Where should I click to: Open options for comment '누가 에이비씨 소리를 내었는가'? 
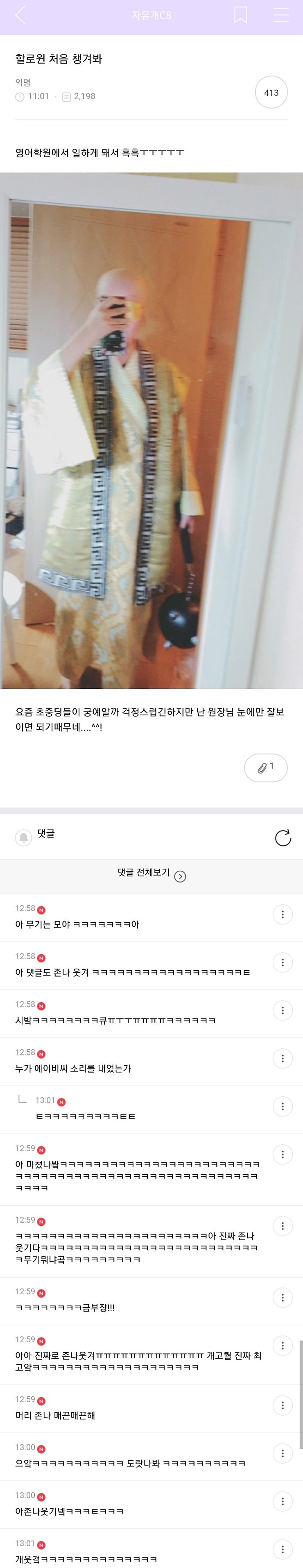282,1059
